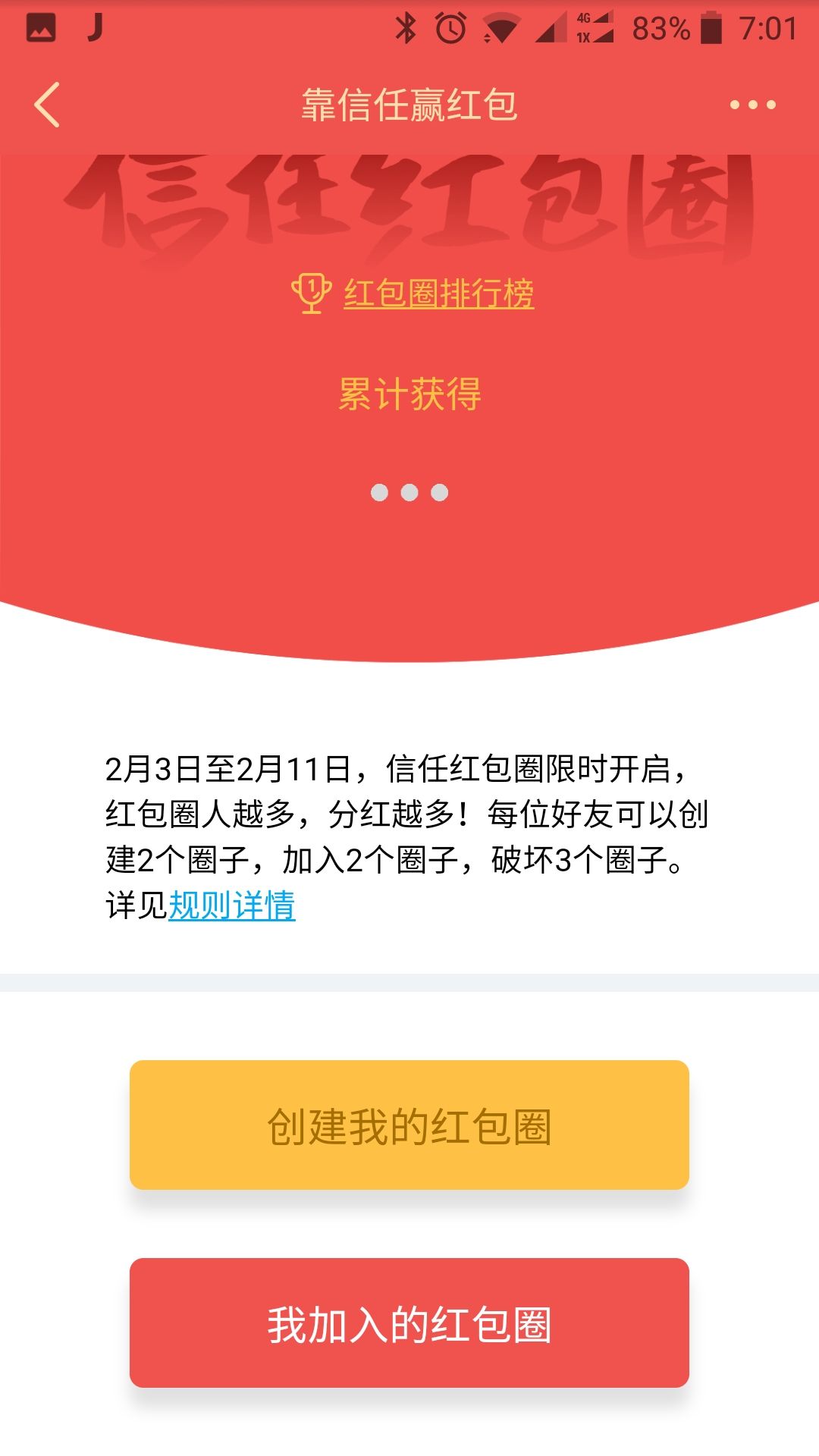The height and width of the screenshot is (1456, 819).
Task: Open the three-dot overflow menu
Action: 752,105
